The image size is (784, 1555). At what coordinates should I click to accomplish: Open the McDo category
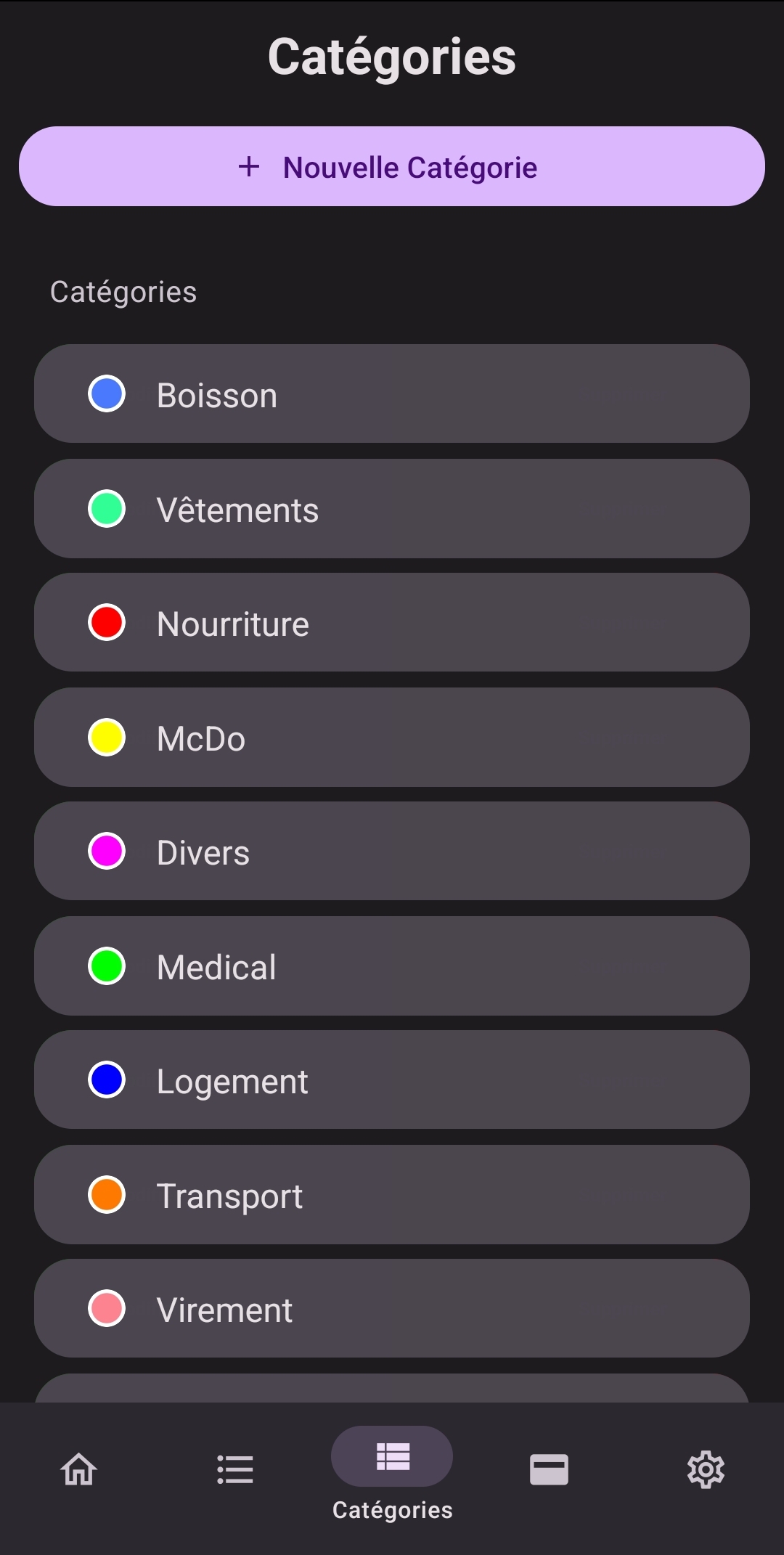[x=392, y=738]
